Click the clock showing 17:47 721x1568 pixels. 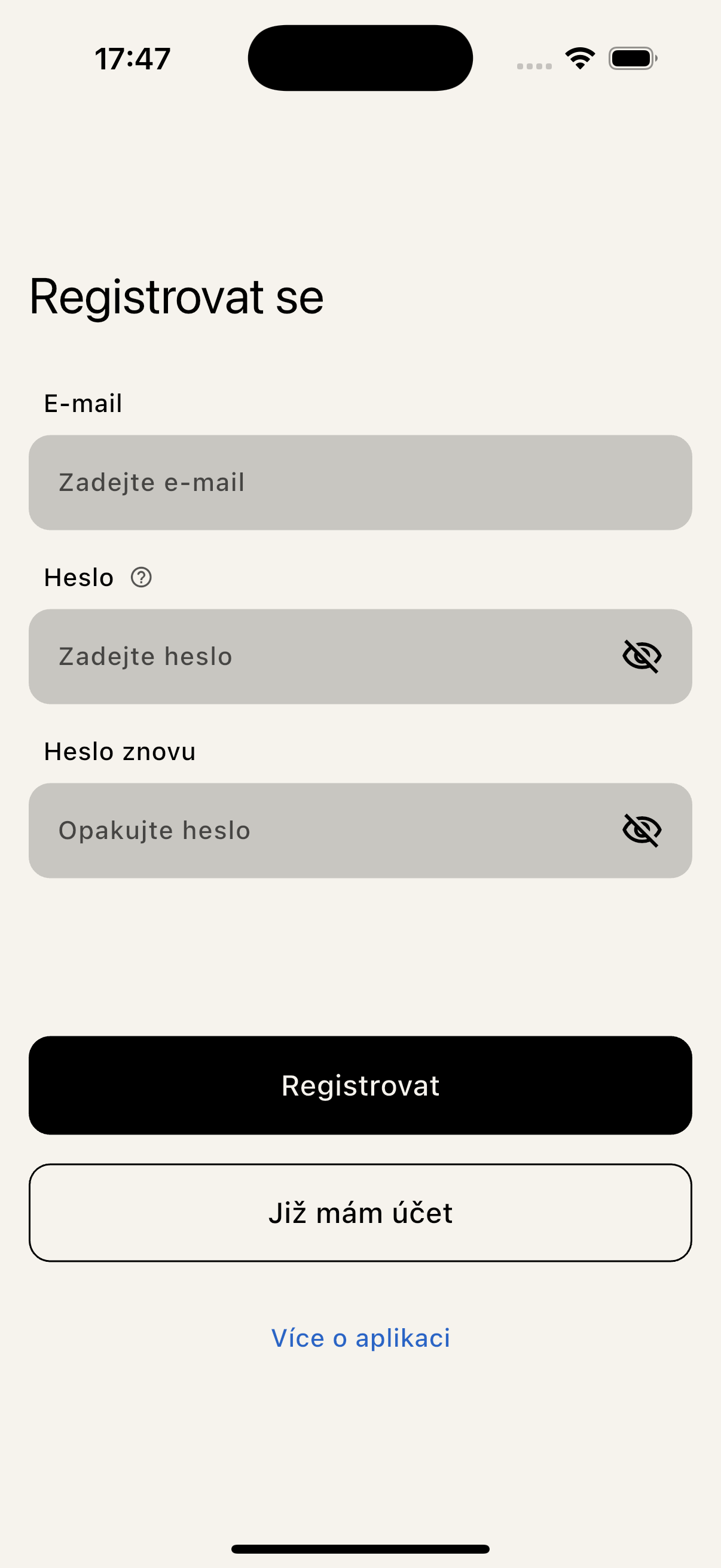133,58
